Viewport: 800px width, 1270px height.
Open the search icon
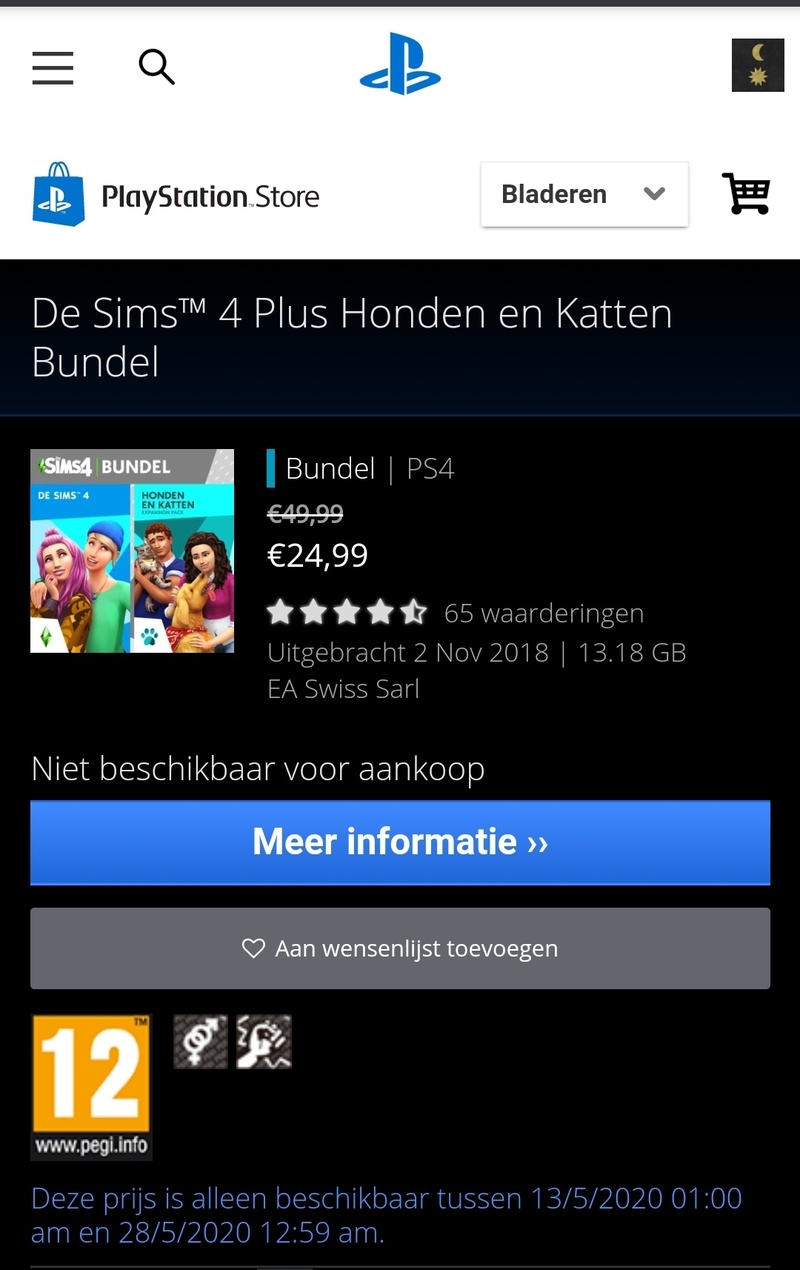156,67
